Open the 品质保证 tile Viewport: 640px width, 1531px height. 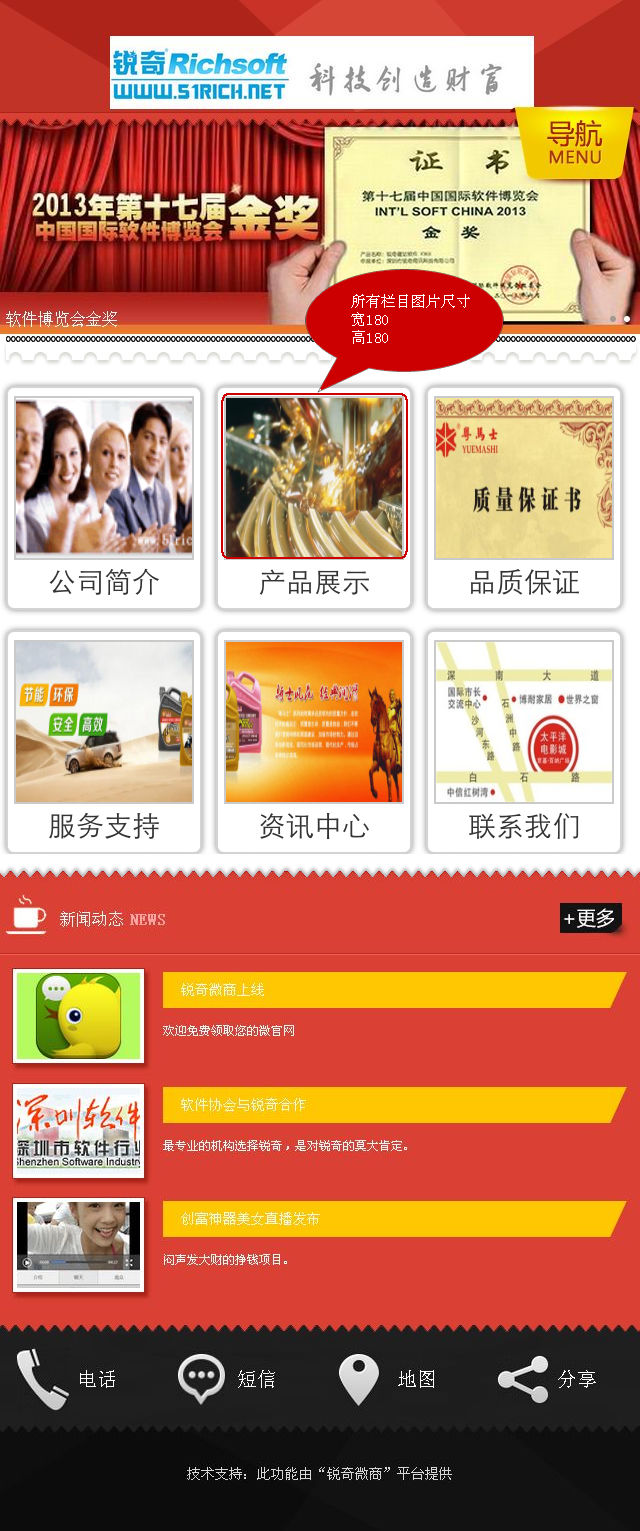tap(524, 497)
